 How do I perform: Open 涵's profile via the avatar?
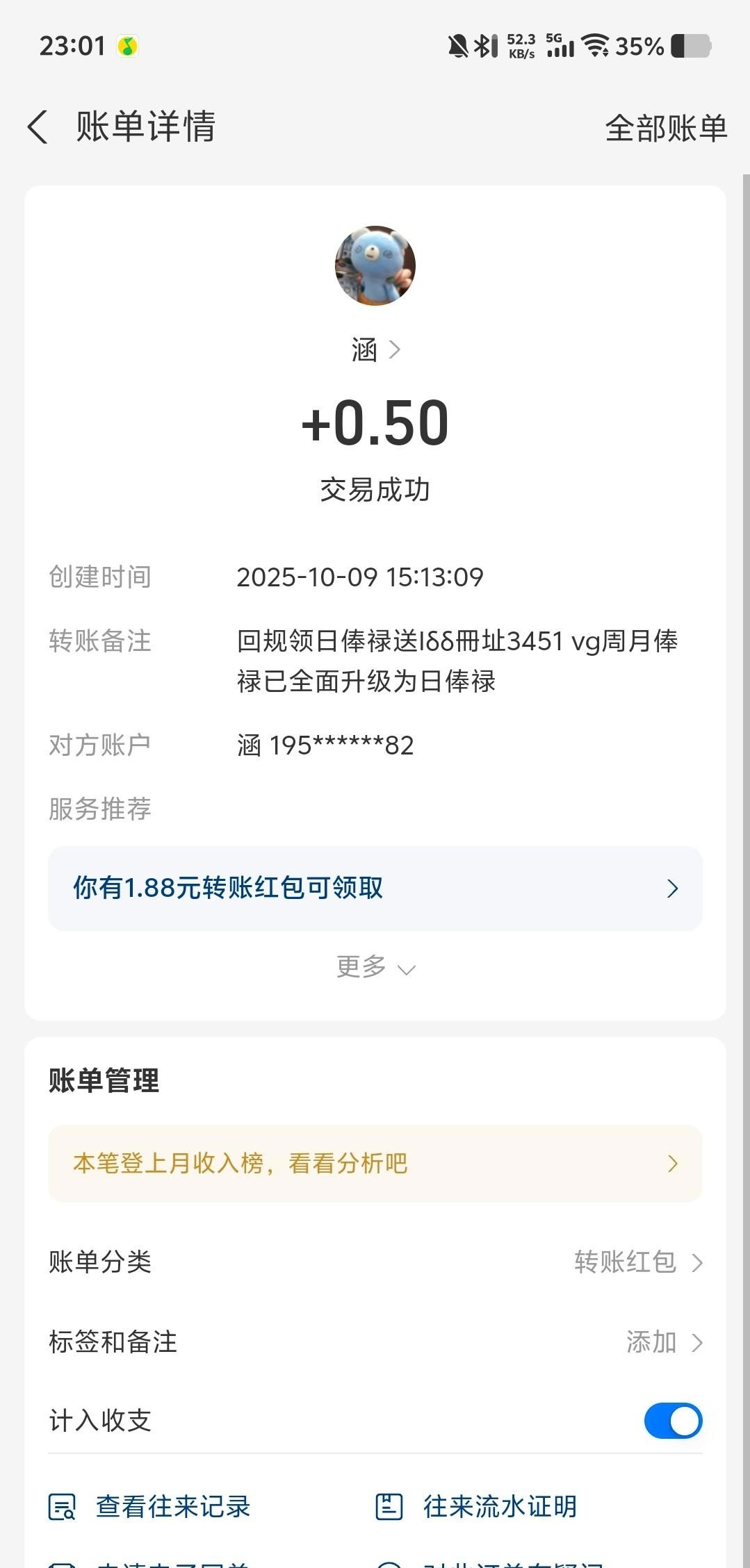click(x=375, y=266)
